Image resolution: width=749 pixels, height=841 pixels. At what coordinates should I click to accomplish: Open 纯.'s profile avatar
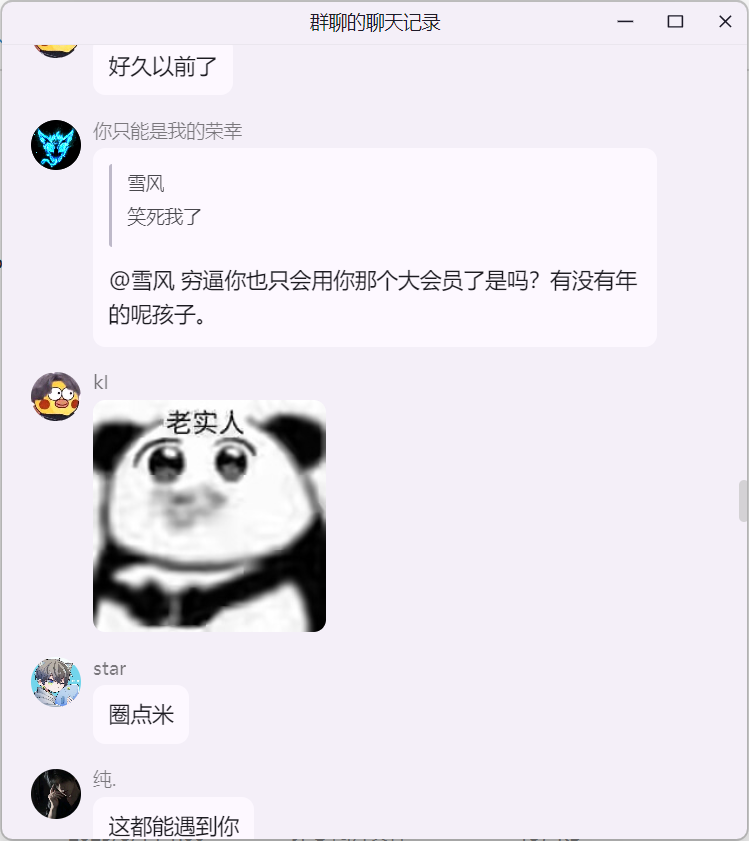tap(56, 793)
